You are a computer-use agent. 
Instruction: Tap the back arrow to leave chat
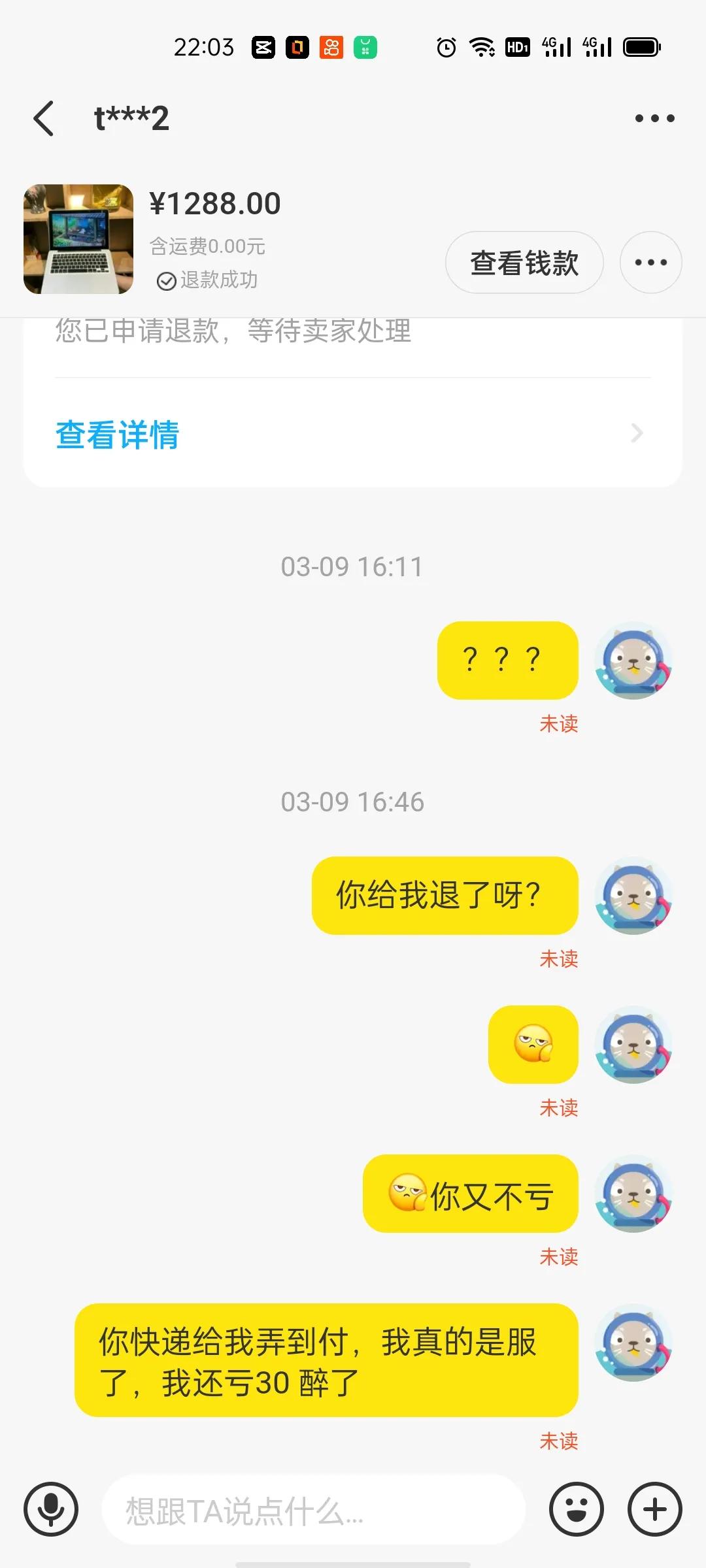43,118
